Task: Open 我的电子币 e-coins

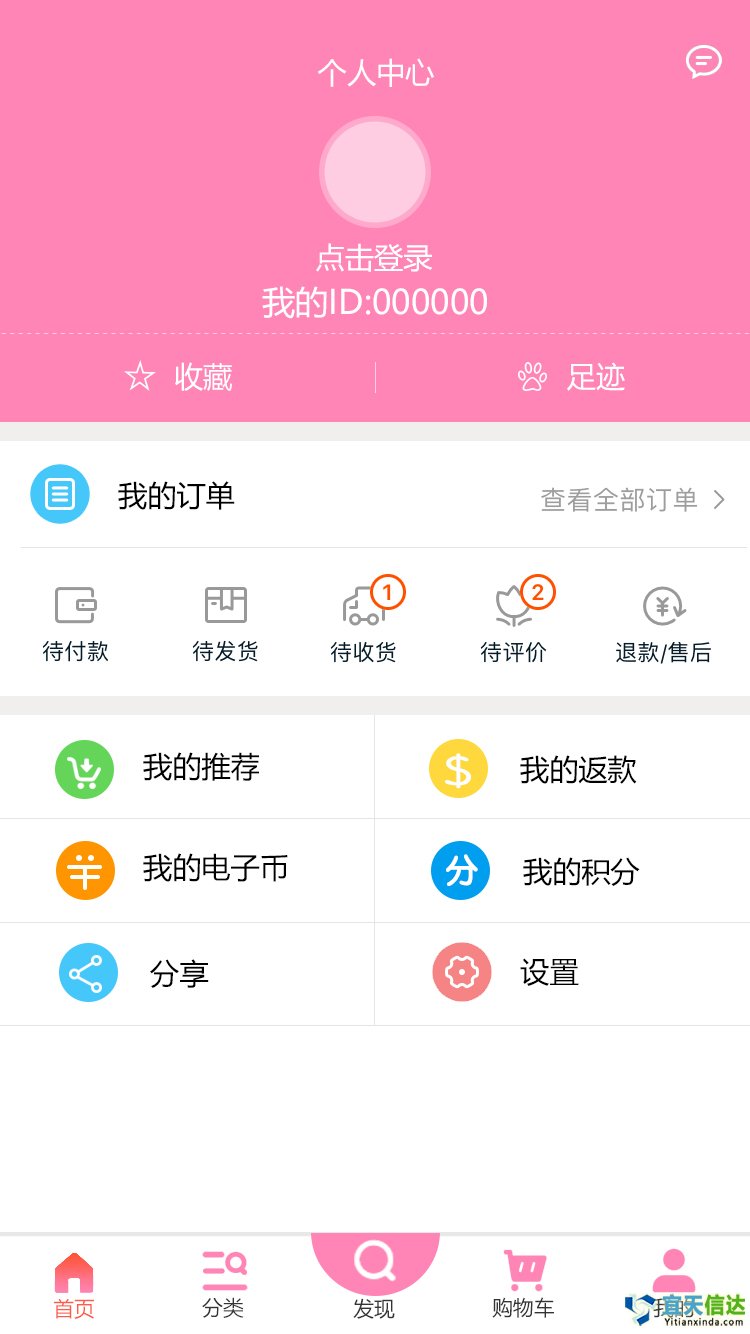Action: (x=187, y=870)
